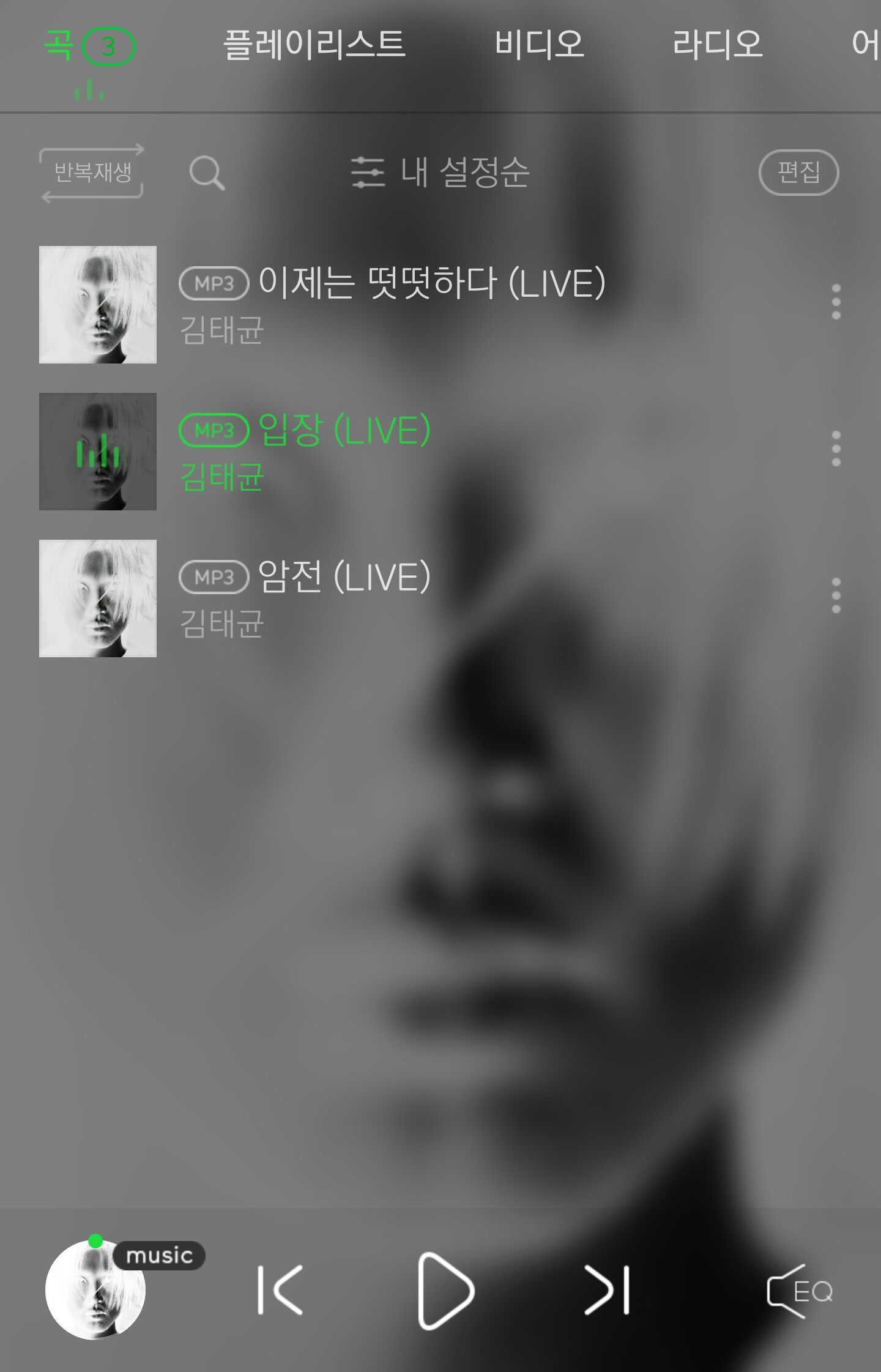Switch to the 플레이리스트 tab

[x=314, y=45]
